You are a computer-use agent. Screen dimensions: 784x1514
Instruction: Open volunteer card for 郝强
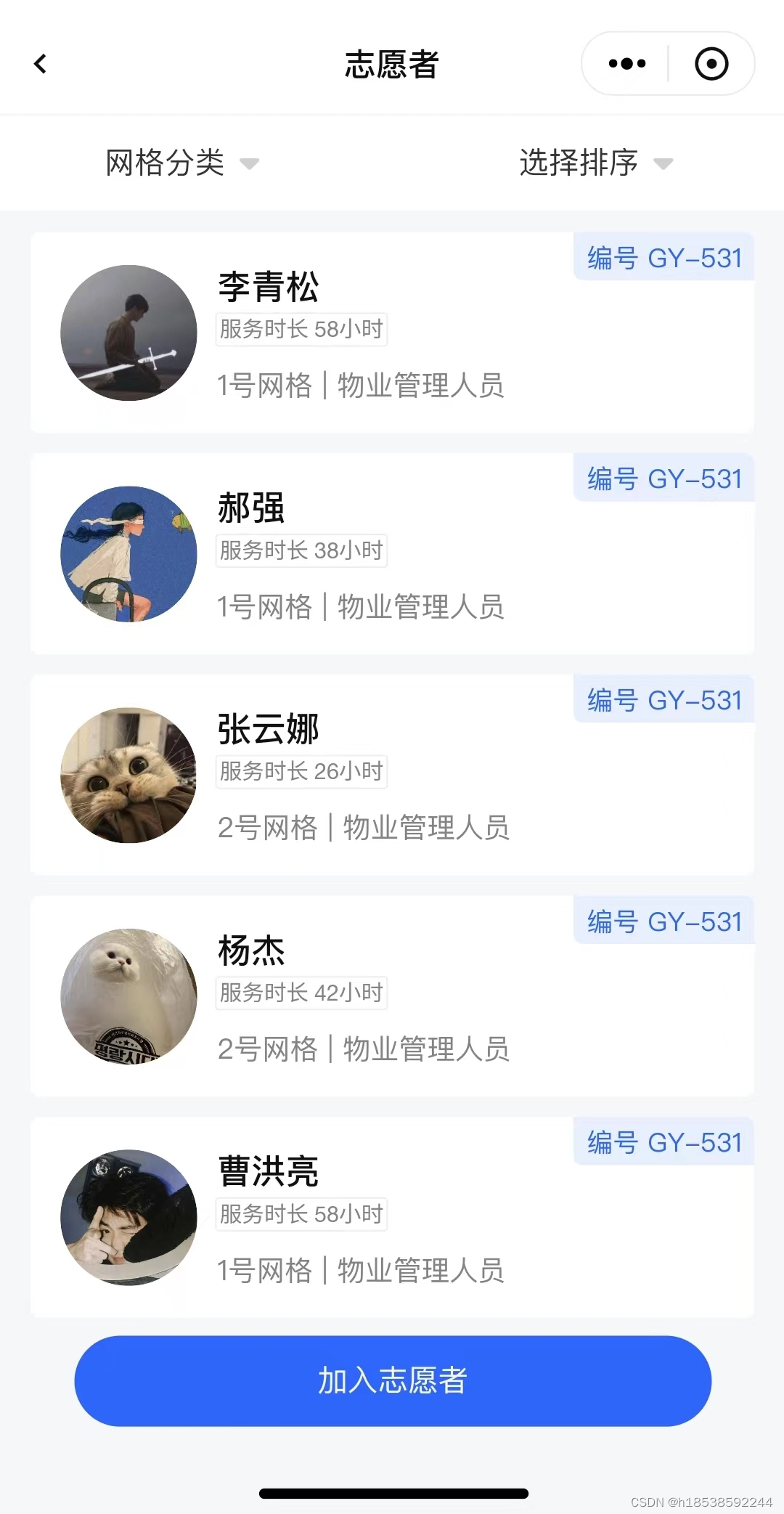392,554
